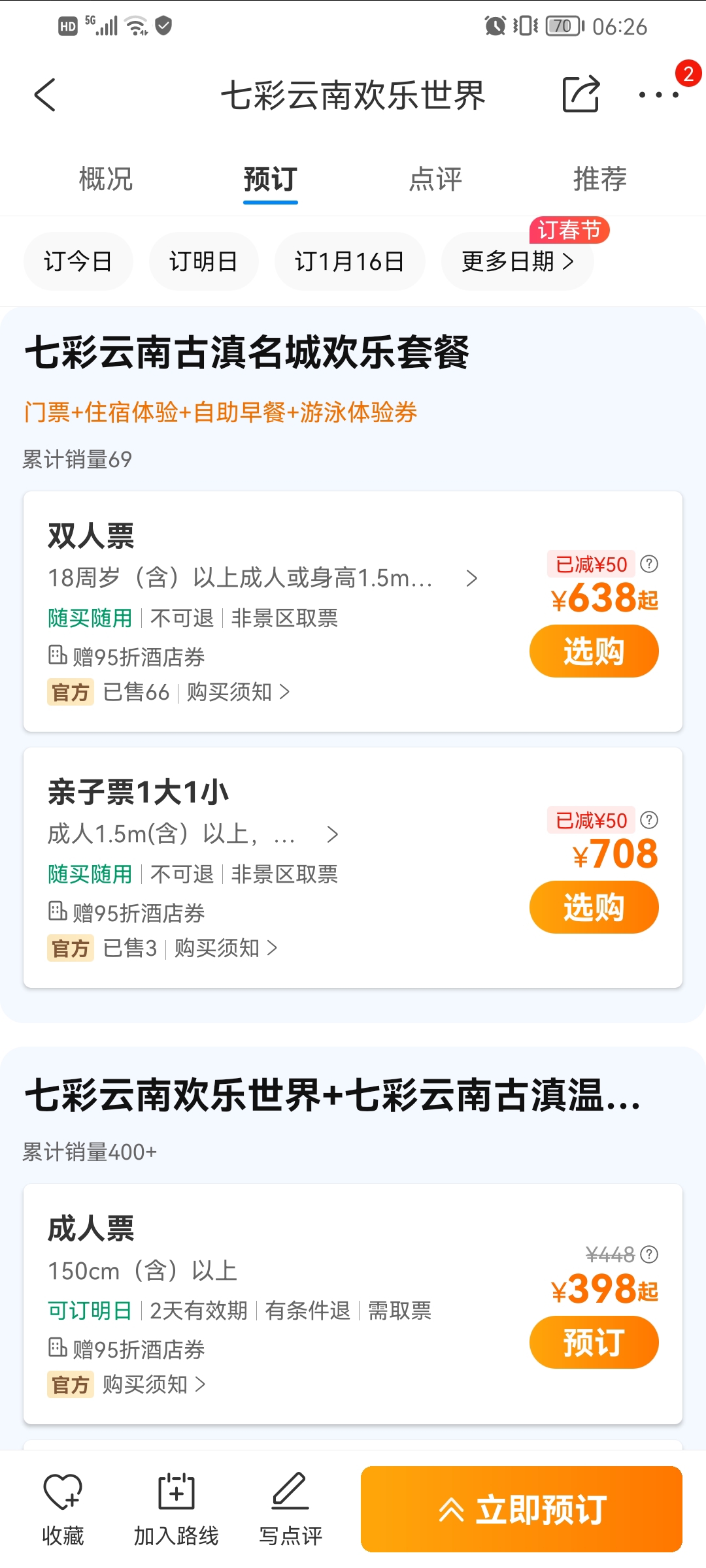Select the 订今日 date chip

tap(78, 261)
